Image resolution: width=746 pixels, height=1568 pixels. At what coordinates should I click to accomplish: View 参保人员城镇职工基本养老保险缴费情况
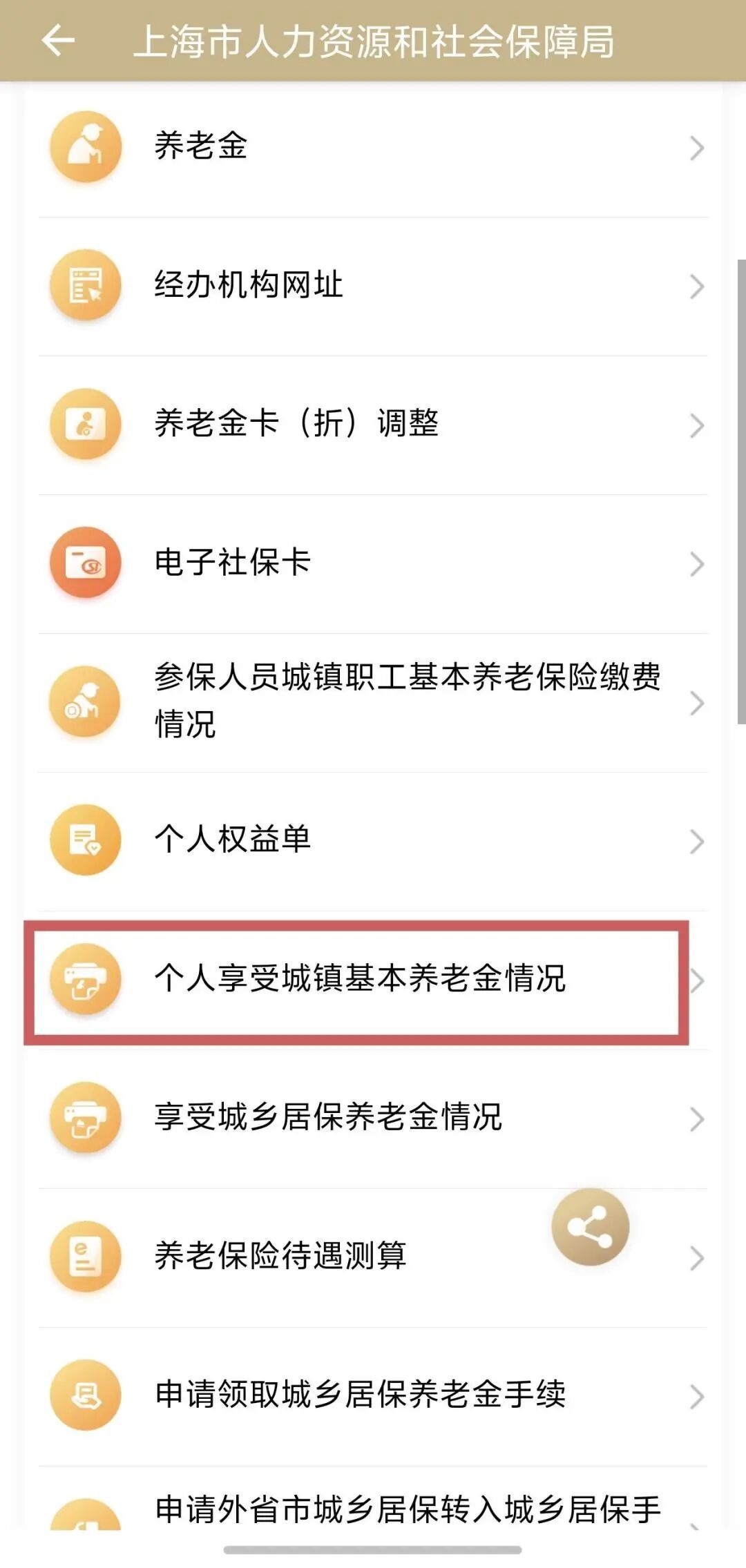tap(373, 703)
